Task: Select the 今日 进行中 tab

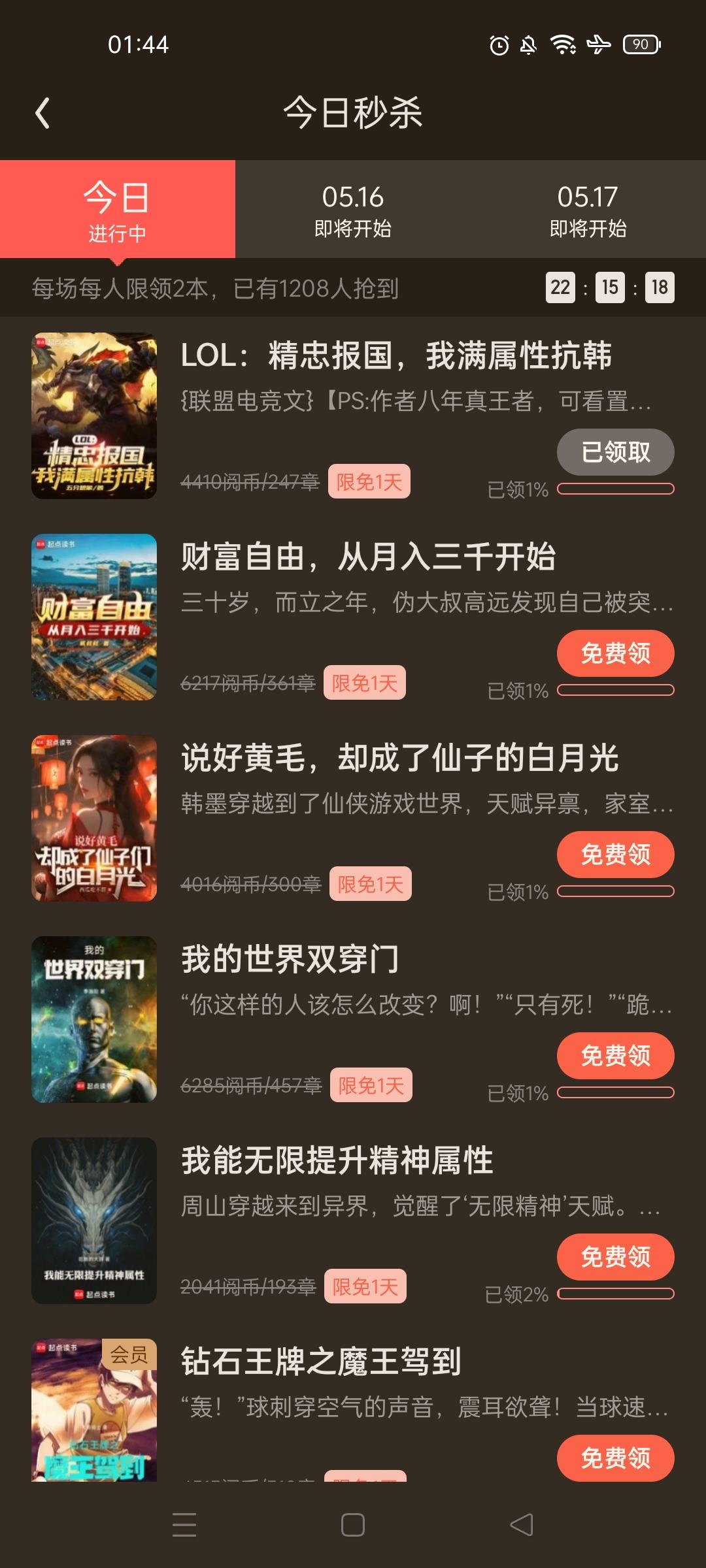Action: (118, 210)
